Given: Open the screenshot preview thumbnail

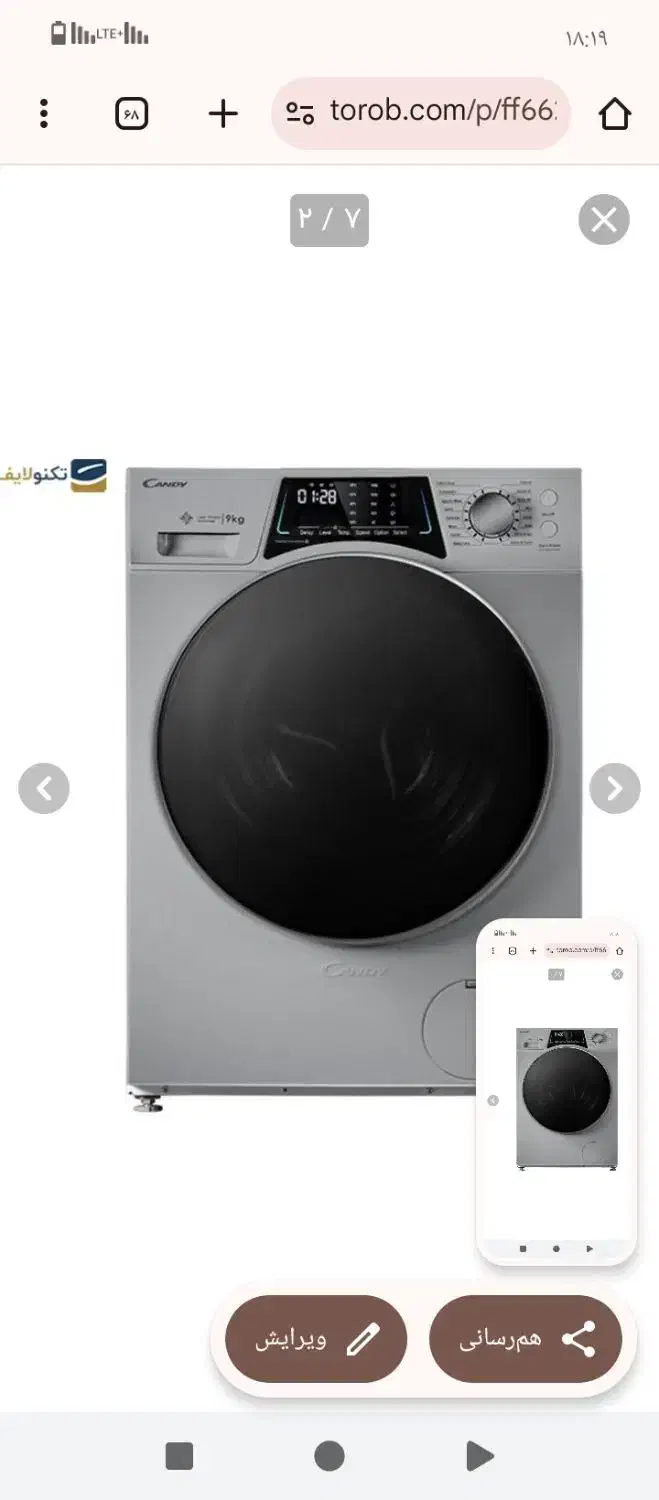Looking at the screenshot, I should point(556,1091).
